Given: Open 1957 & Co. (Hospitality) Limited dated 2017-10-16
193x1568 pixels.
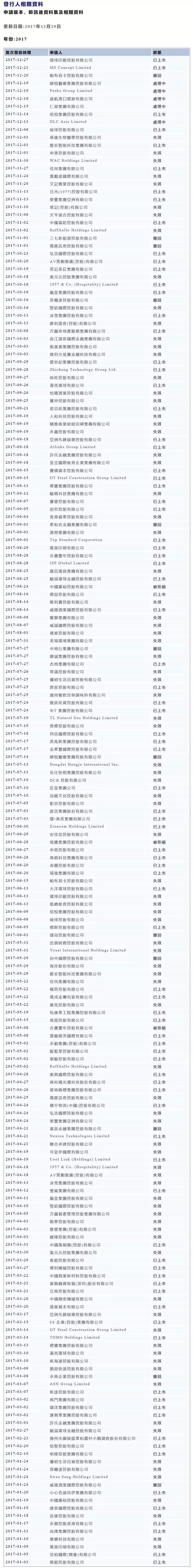Looking at the screenshot, I should (x=84, y=284).
